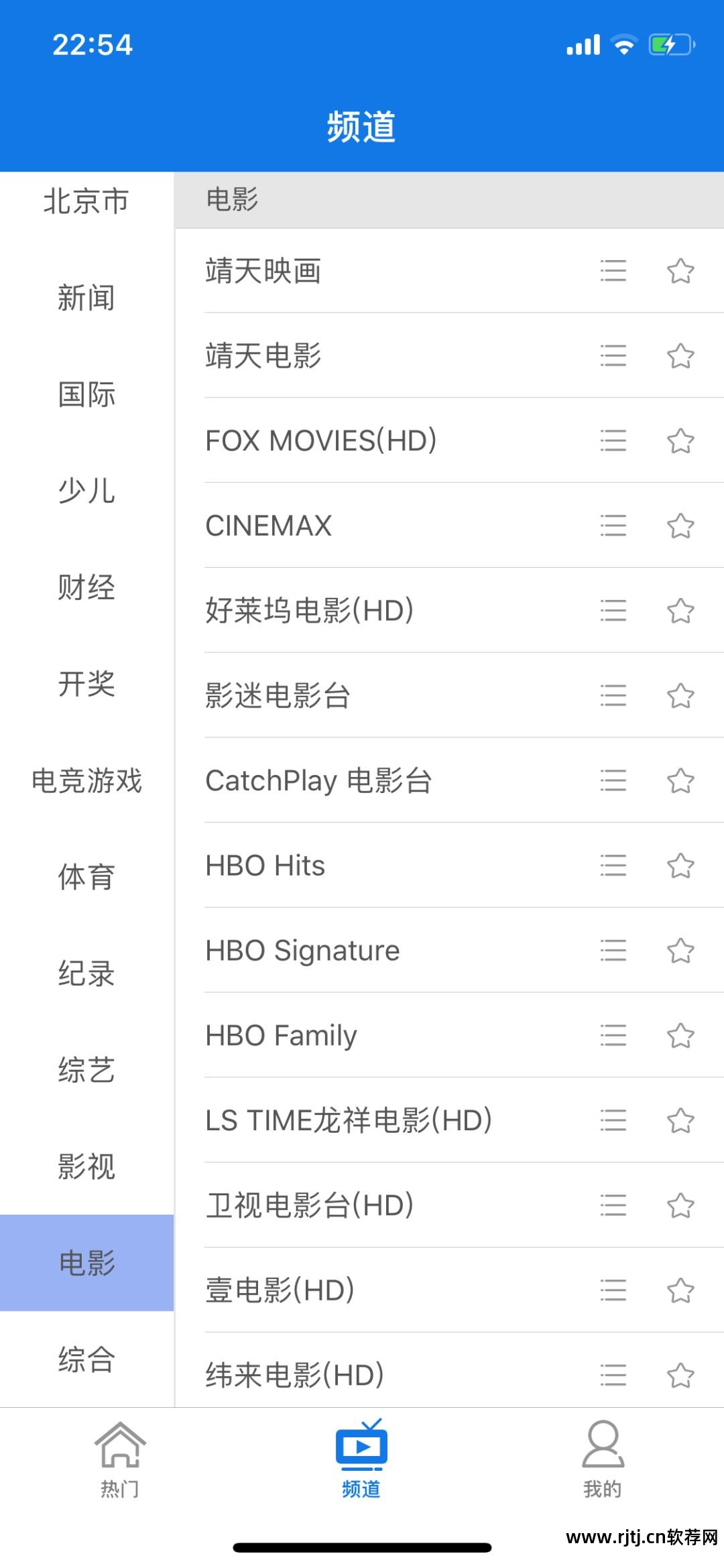Screen dimensions: 724x1568
Task: Open program list icon for FOX MOVIES(HD)
Action: click(x=613, y=441)
